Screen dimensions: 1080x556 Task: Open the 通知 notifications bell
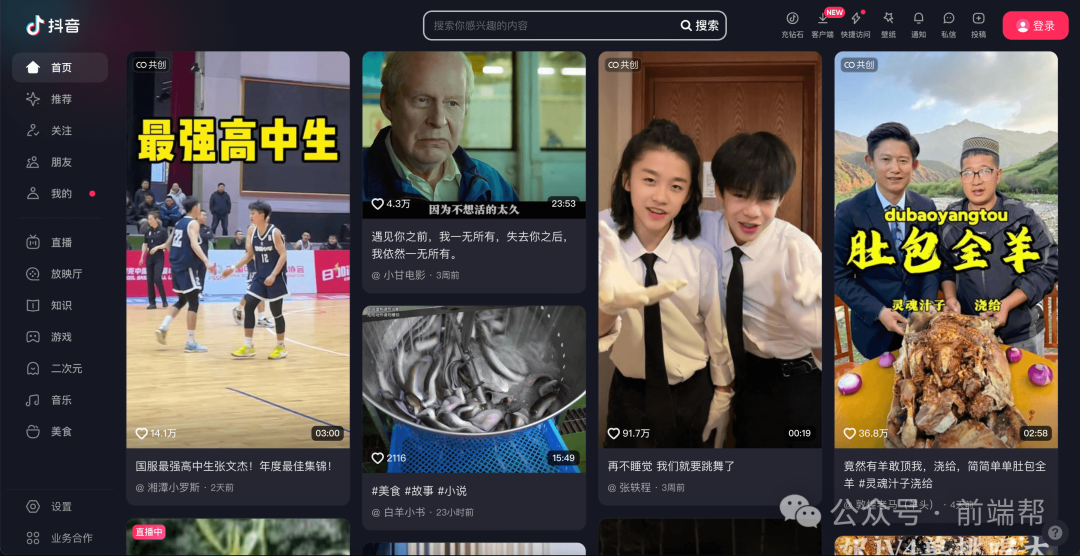click(918, 24)
